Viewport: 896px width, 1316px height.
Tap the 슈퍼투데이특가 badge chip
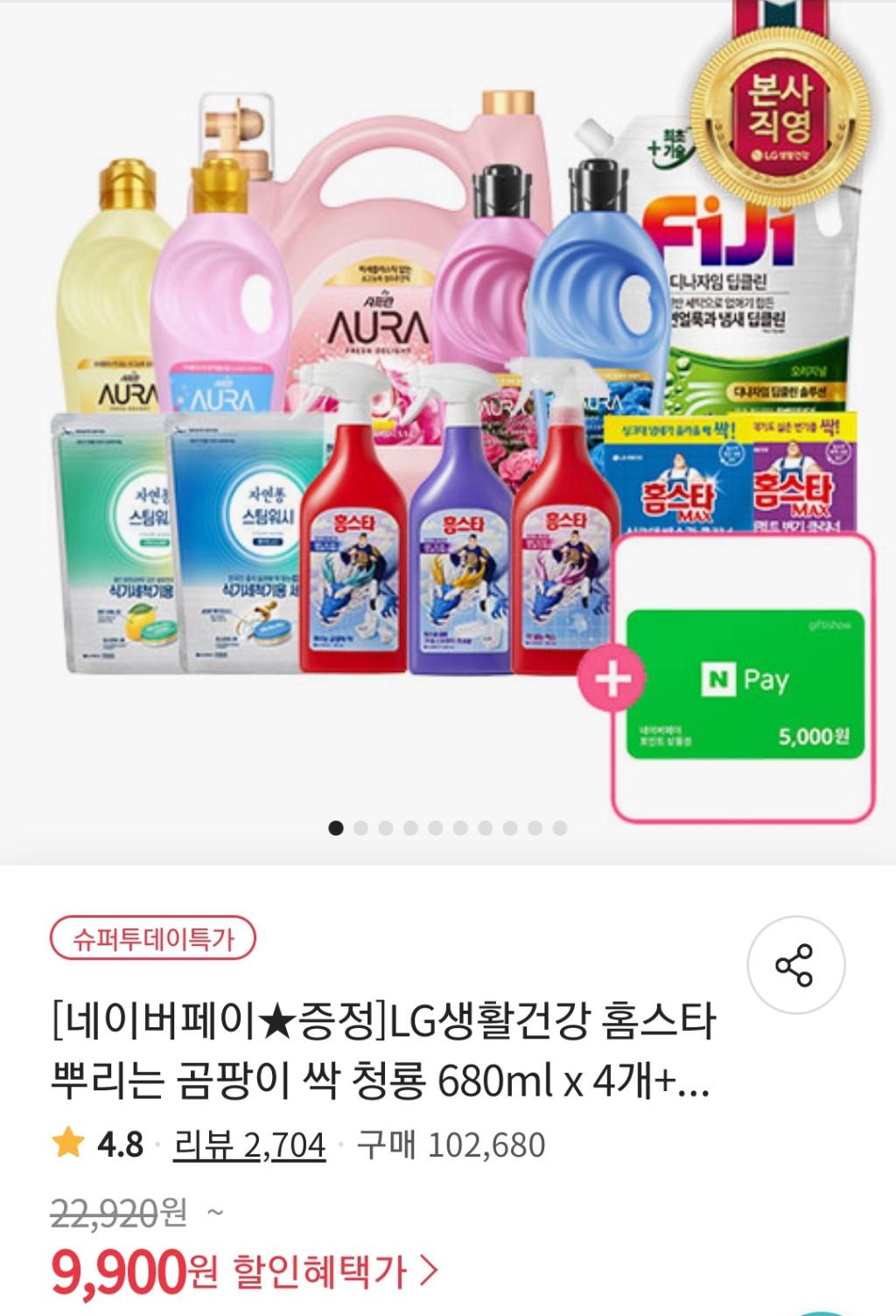tap(153, 940)
